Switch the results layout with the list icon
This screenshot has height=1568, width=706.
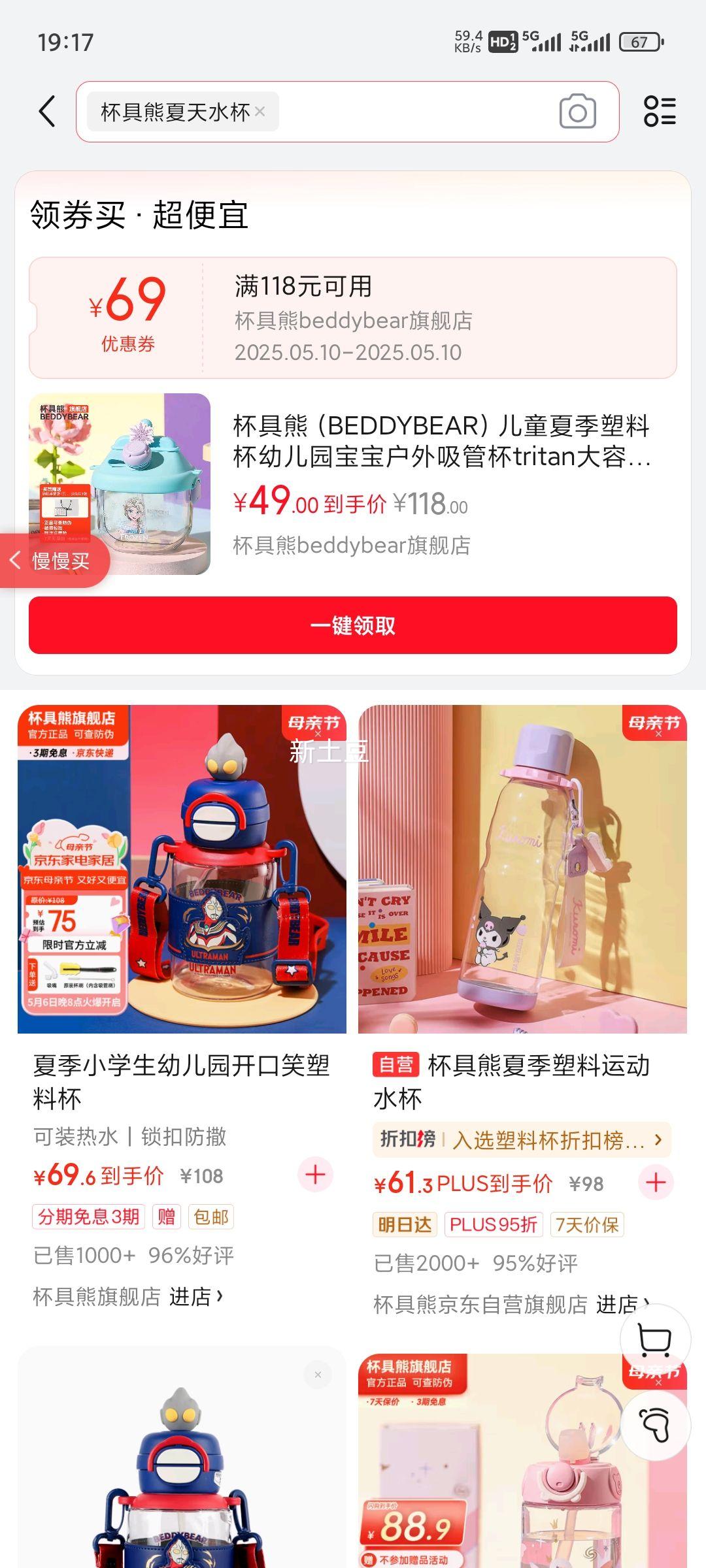click(660, 111)
